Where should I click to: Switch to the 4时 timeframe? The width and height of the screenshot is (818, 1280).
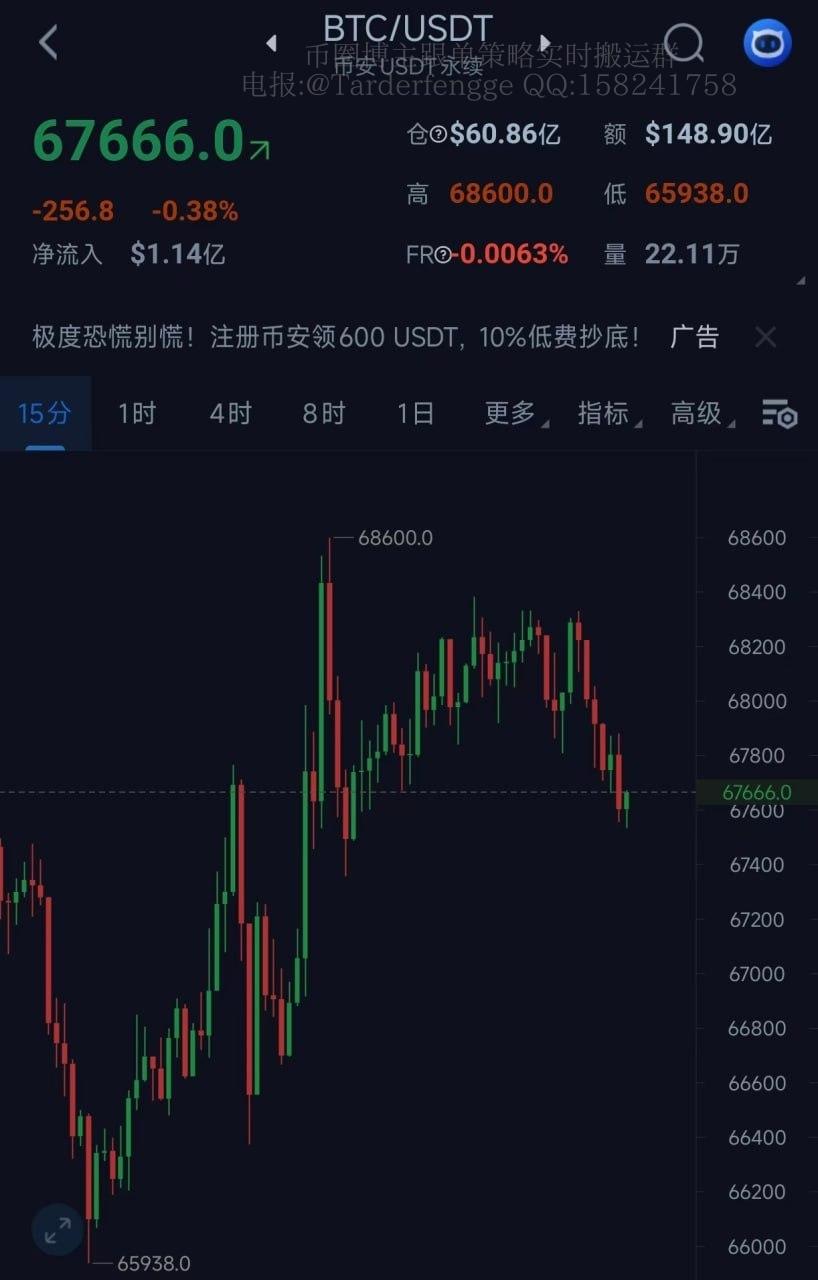pyautogui.click(x=230, y=413)
